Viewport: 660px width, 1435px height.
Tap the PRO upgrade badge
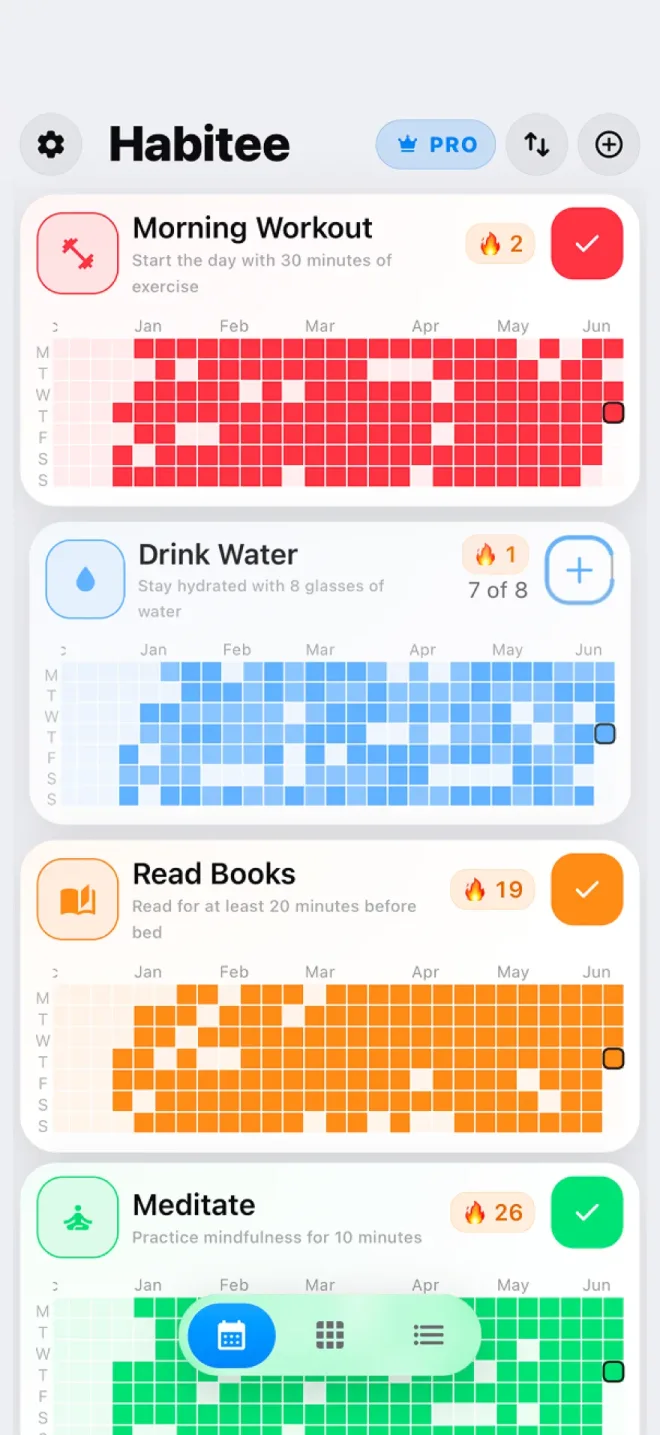436,145
